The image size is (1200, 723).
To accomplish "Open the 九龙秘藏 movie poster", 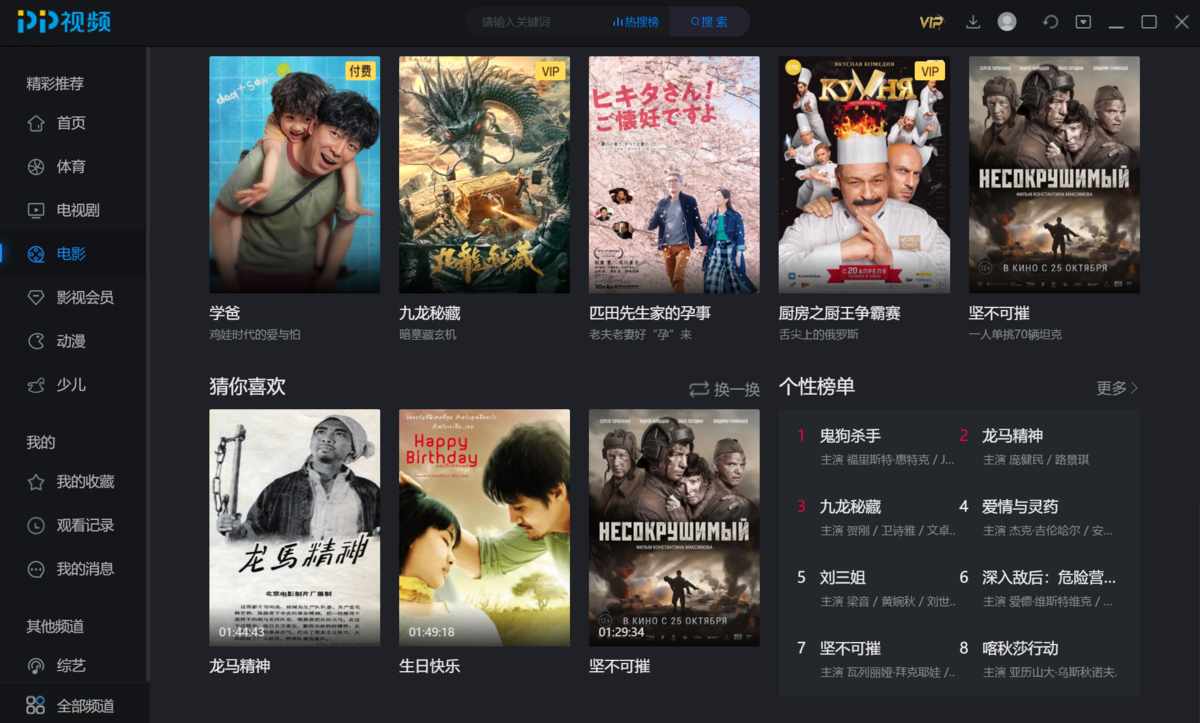I will tap(484, 175).
